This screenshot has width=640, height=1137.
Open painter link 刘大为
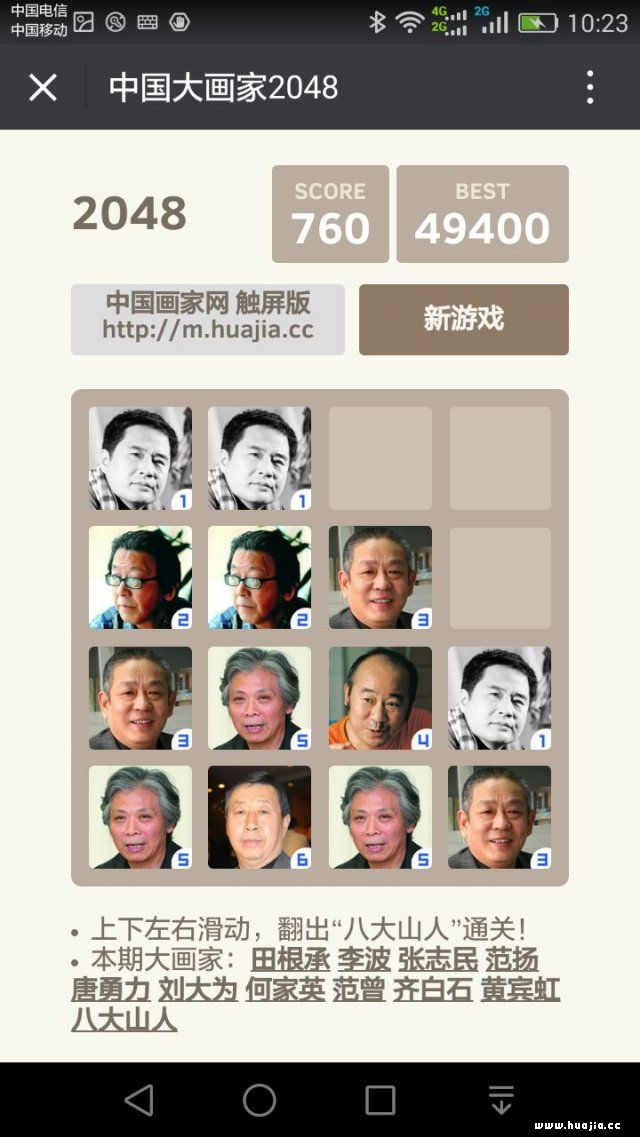pos(198,990)
